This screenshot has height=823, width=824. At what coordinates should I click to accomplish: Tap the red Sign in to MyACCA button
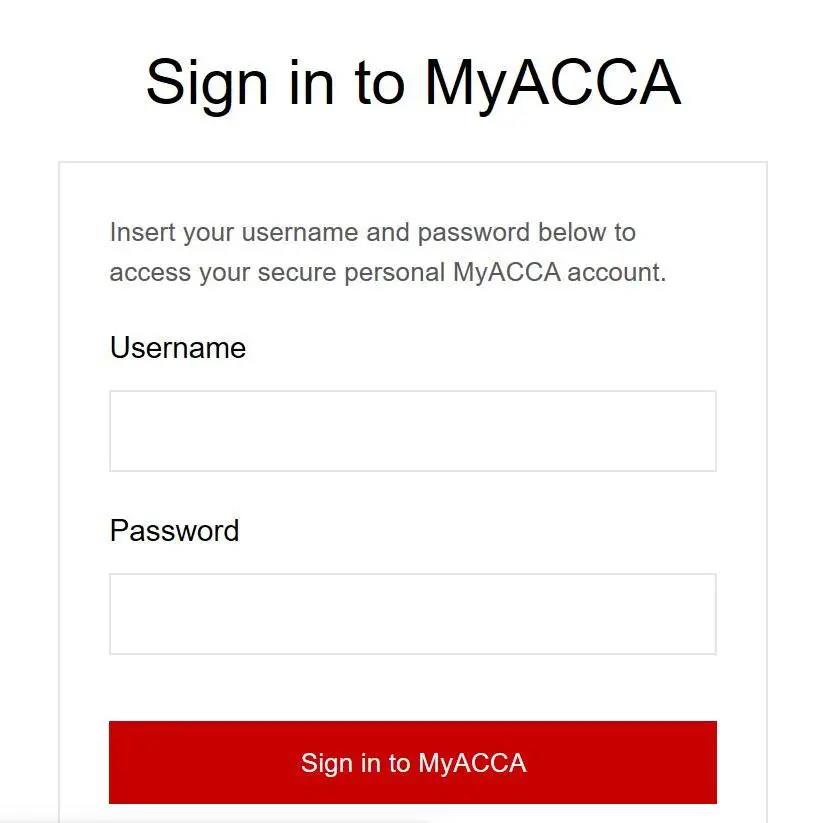(412, 762)
